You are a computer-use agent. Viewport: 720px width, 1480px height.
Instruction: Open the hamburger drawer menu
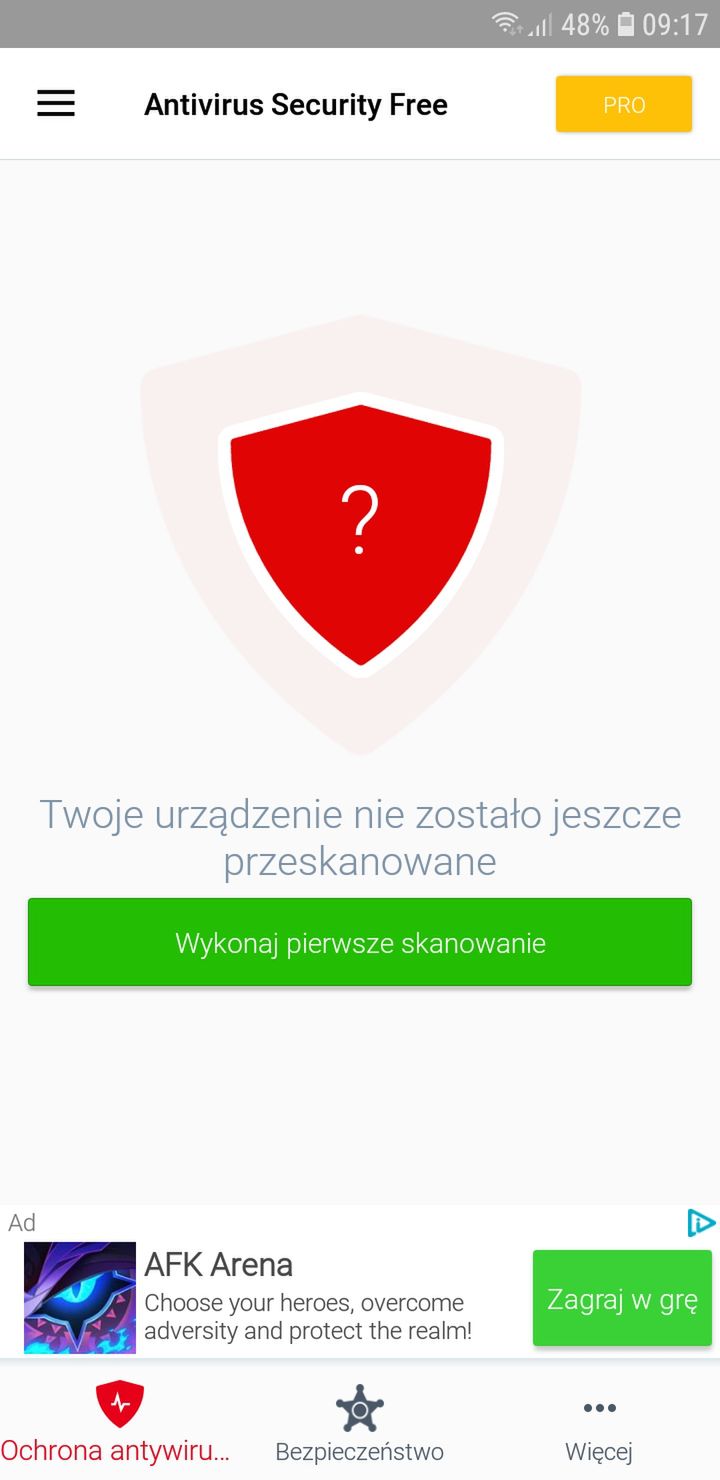(x=56, y=104)
